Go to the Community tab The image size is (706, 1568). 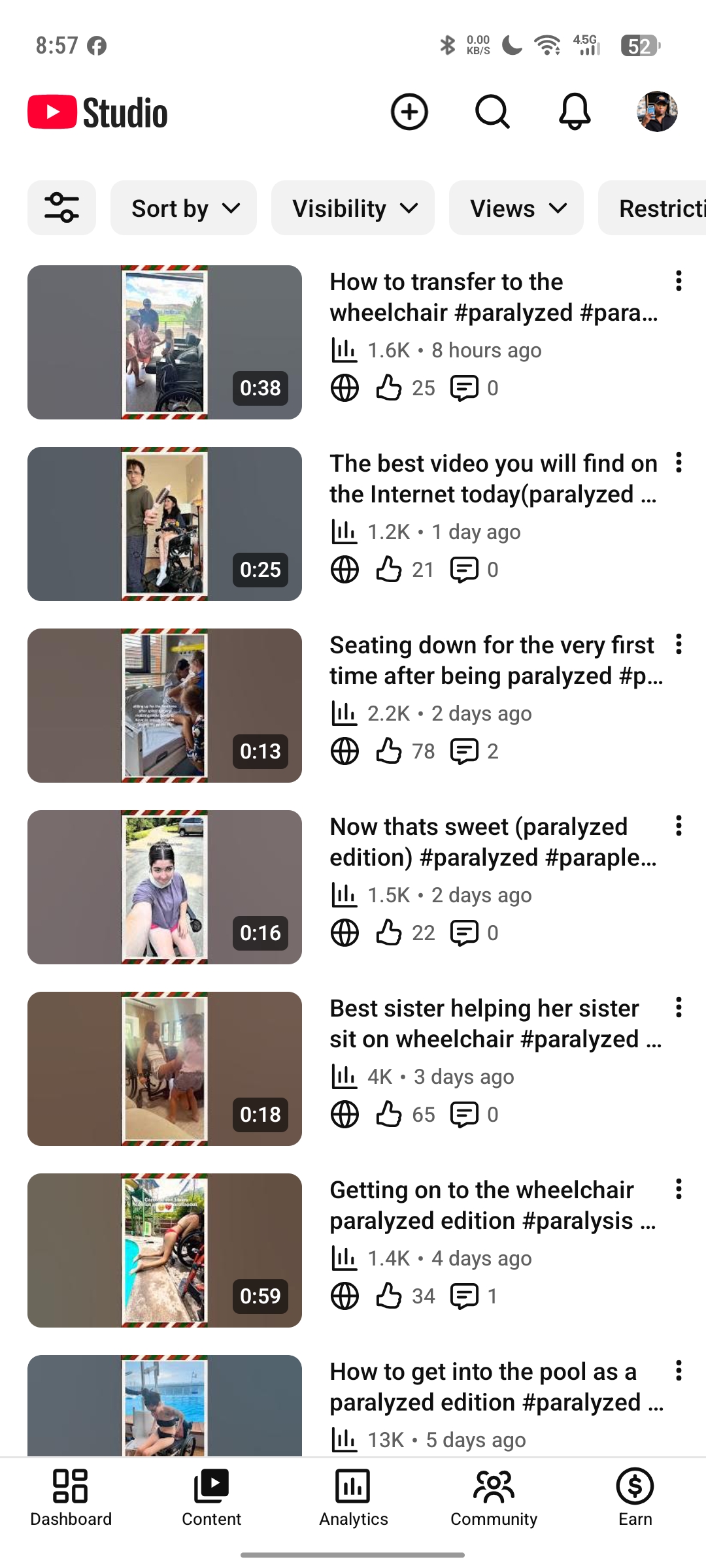click(x=494, y=1497)
